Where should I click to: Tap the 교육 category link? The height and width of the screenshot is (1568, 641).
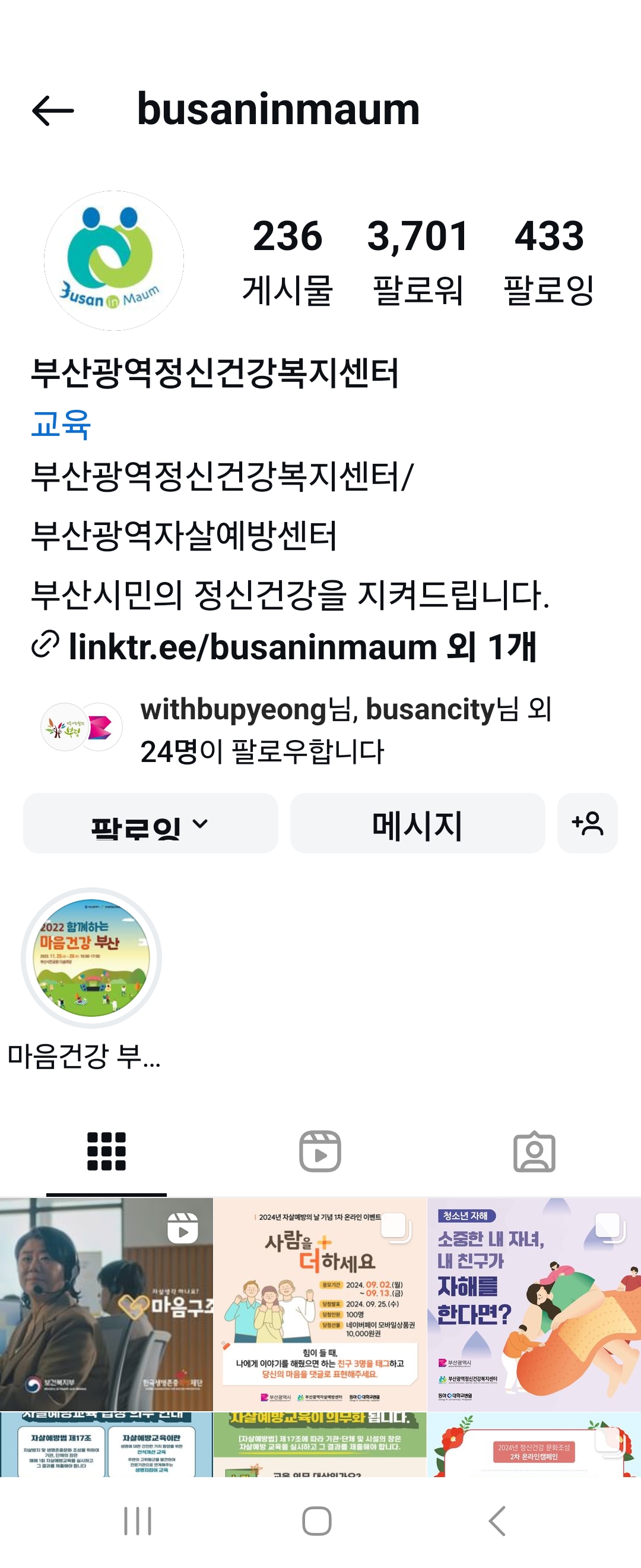(x=61, y=424)
